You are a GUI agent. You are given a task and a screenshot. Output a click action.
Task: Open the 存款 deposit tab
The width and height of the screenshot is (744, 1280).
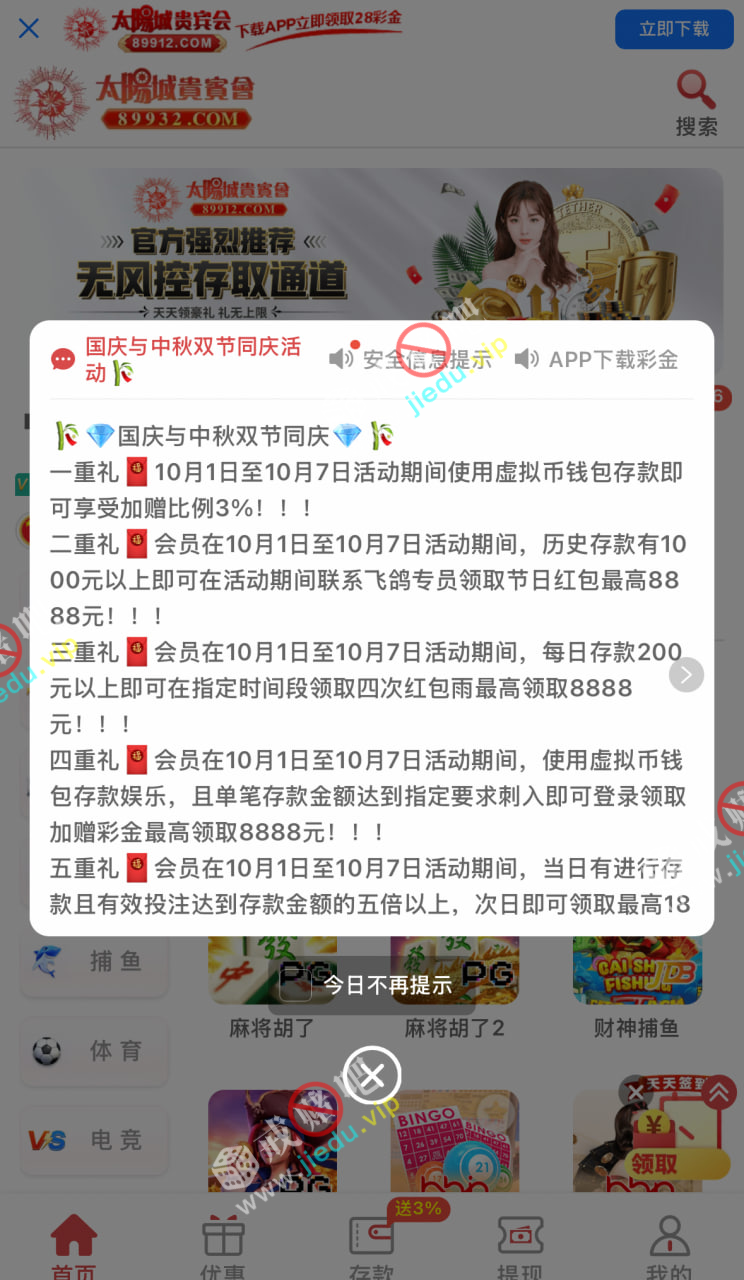(371, 1246)
